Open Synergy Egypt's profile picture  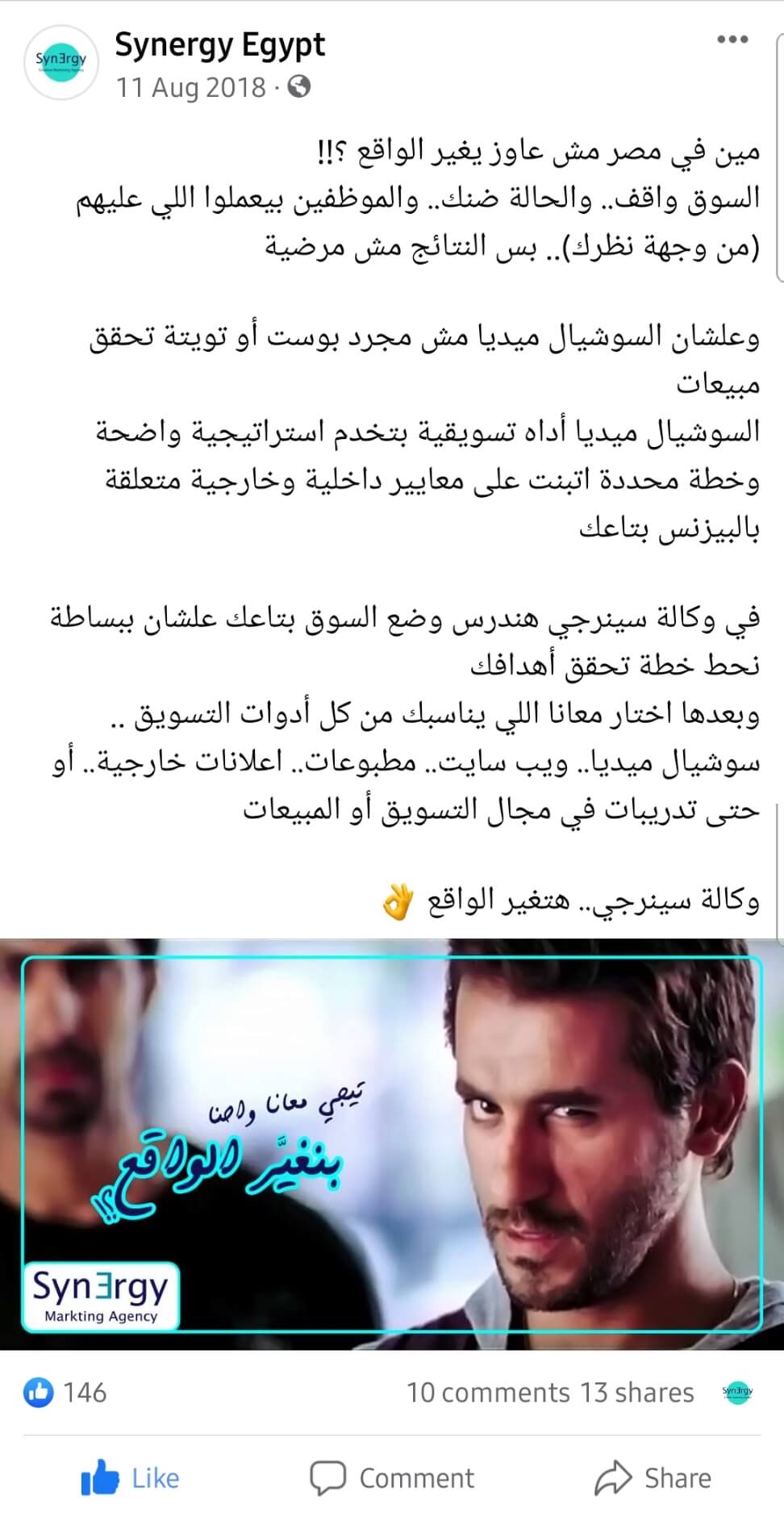coord(60,61)
